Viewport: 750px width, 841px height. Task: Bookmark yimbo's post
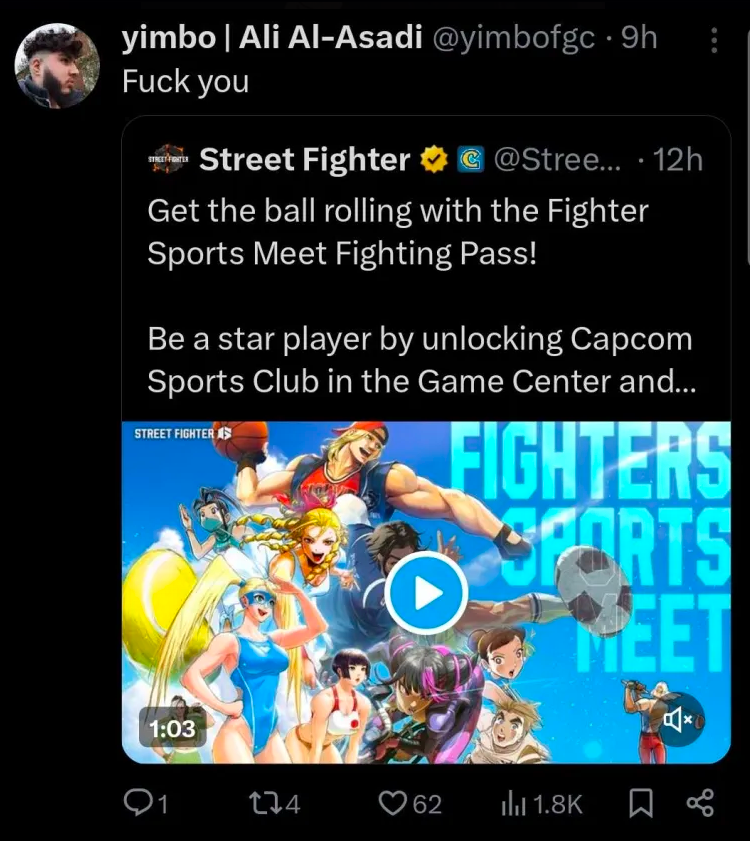[641, 802]
